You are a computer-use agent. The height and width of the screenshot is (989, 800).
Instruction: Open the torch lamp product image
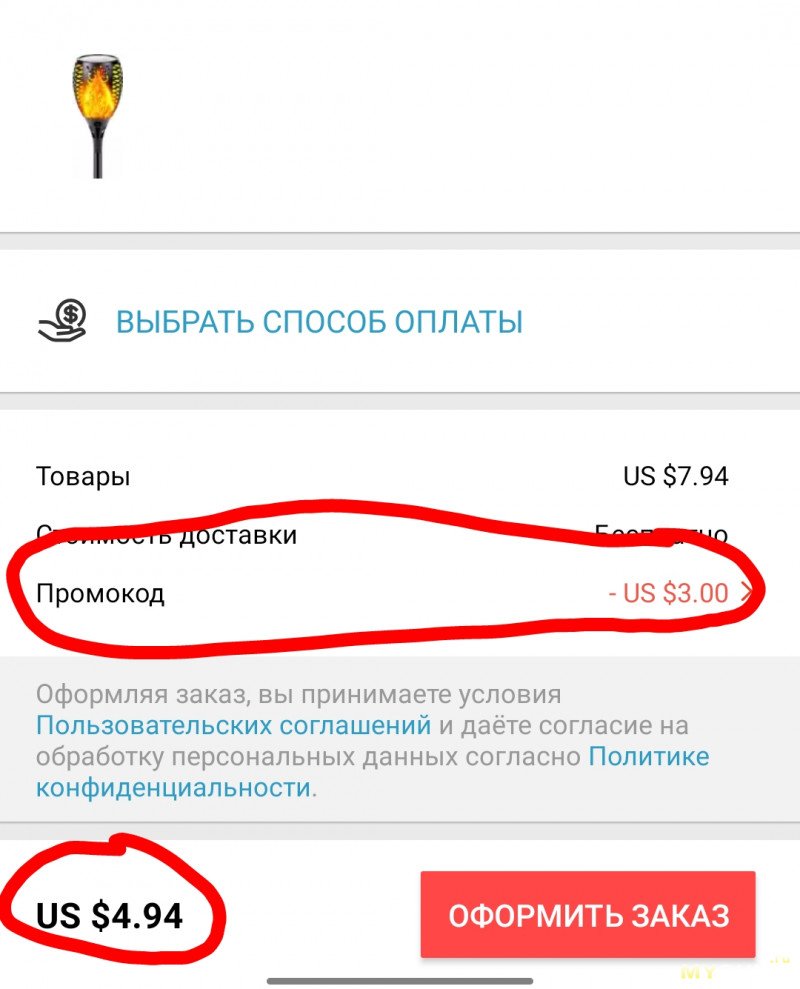click(97, 117)
